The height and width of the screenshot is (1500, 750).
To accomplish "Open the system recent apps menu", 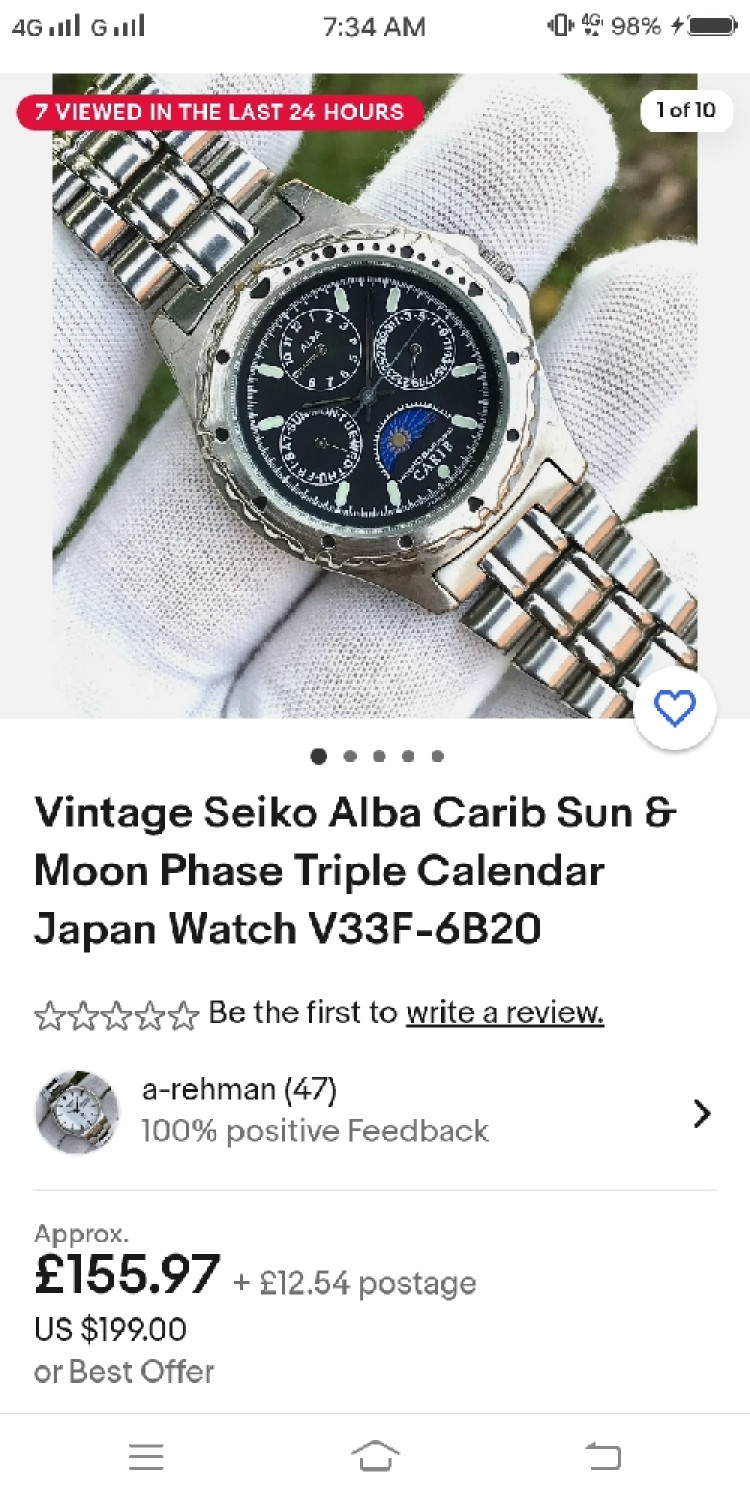I will pyautogui.click(x=146, y=1456).
